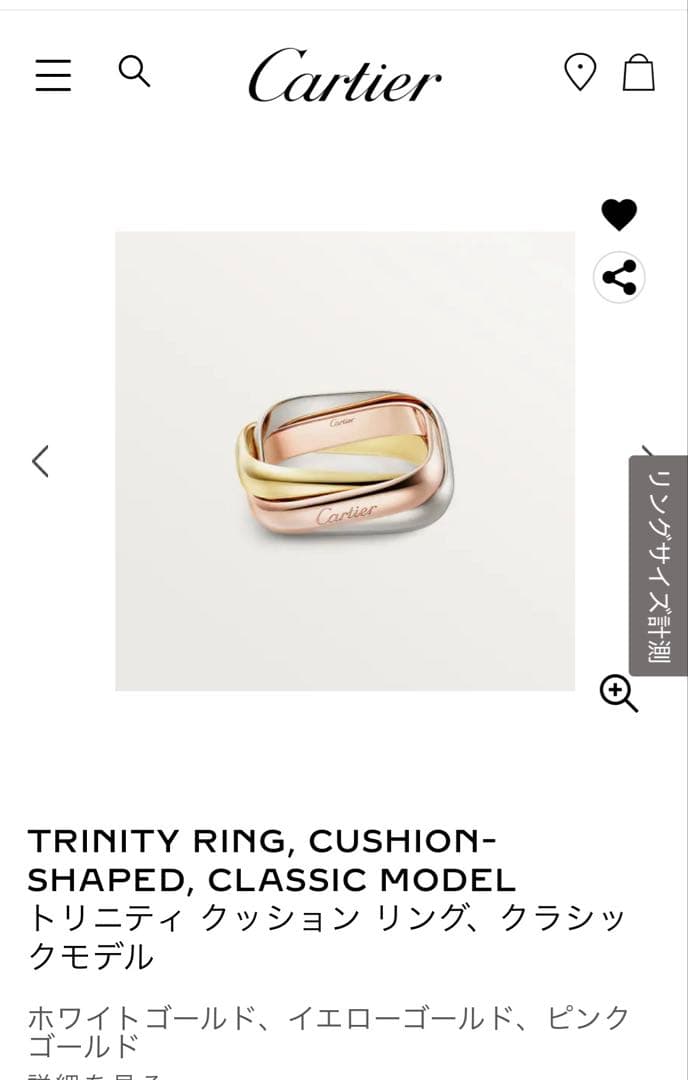Open the Trinity ring photo
The height and width of the screenshot is (1080, 688).
(x=345, y=461)
